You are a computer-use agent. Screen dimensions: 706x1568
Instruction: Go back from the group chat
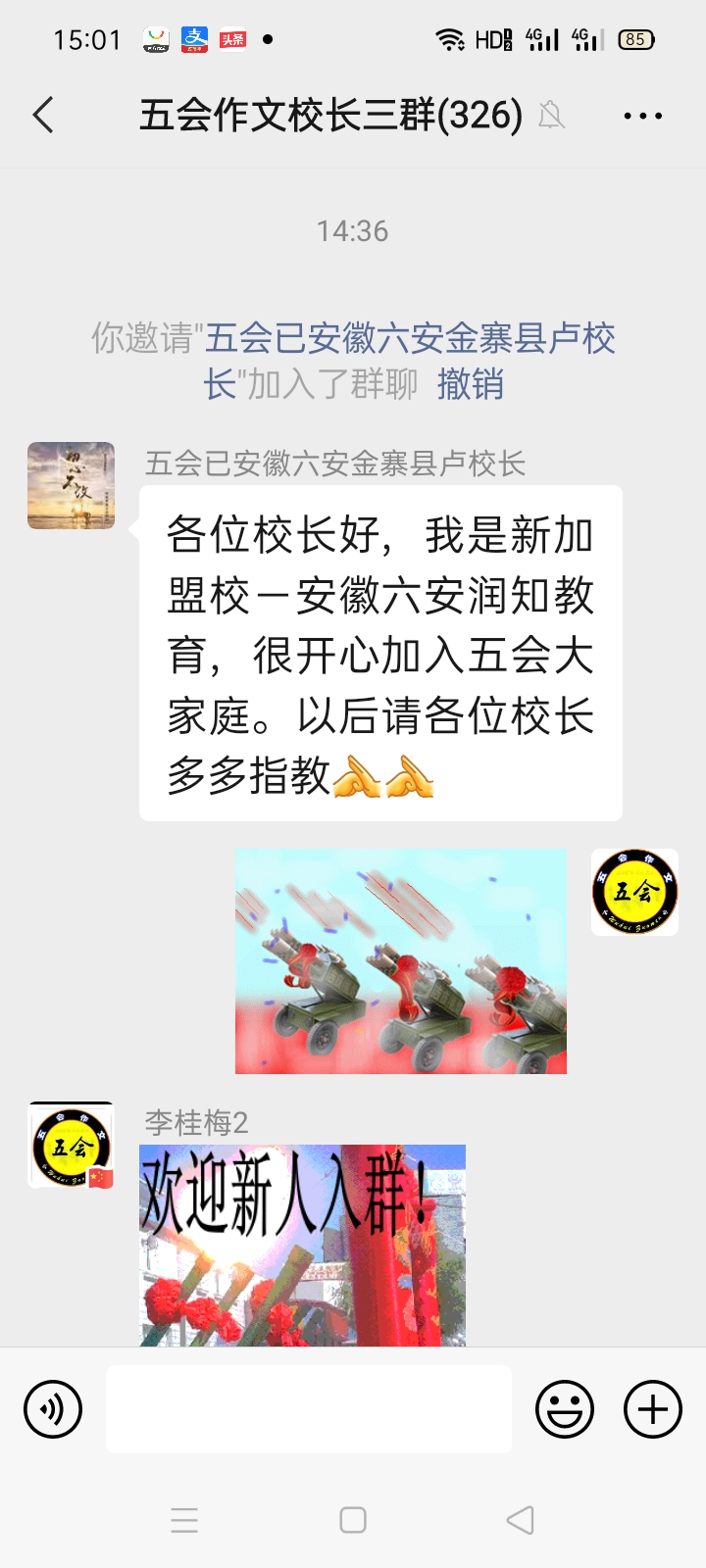click(43, 116)
